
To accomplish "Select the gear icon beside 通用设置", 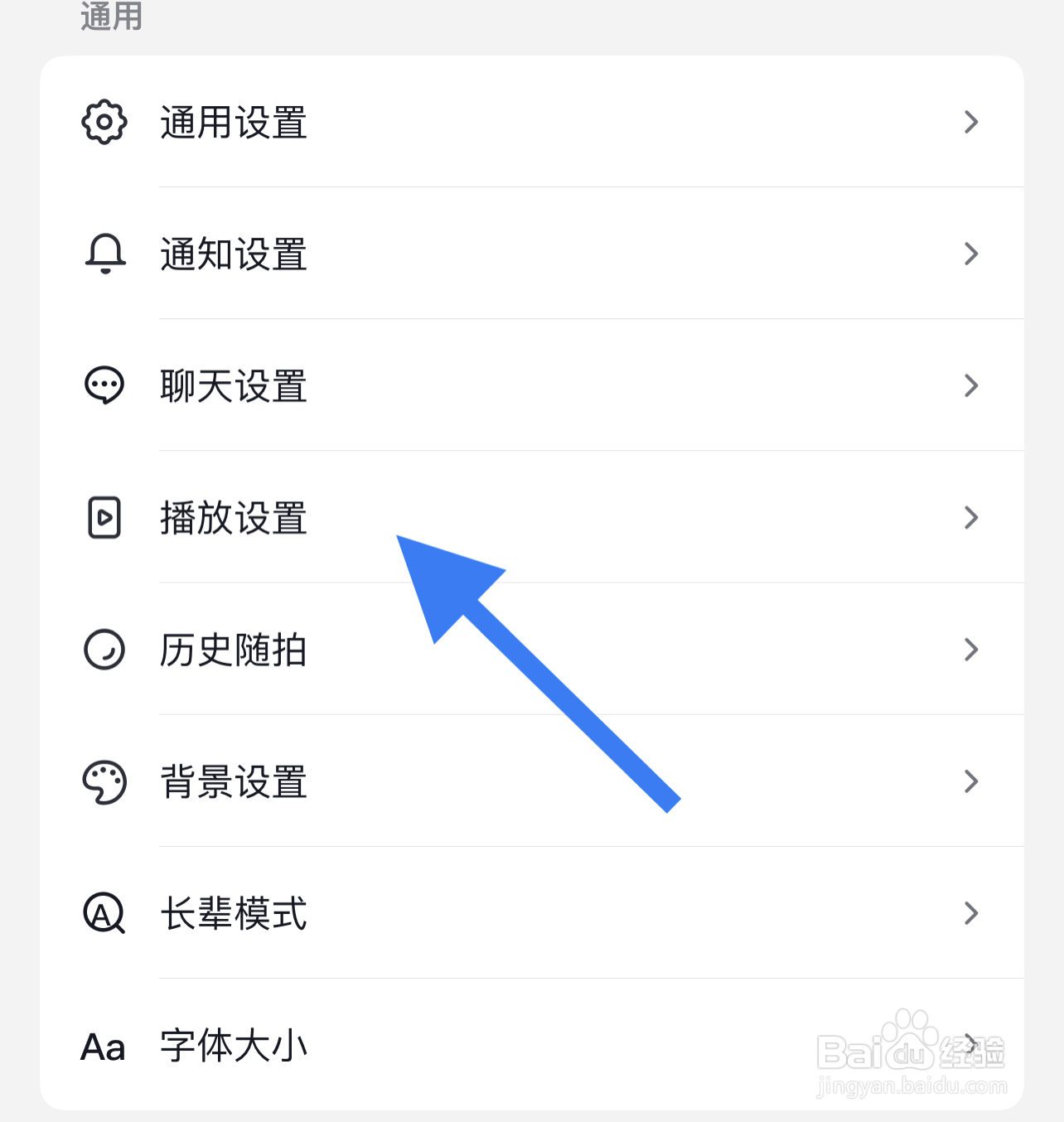I will click(x=104, y=122).
